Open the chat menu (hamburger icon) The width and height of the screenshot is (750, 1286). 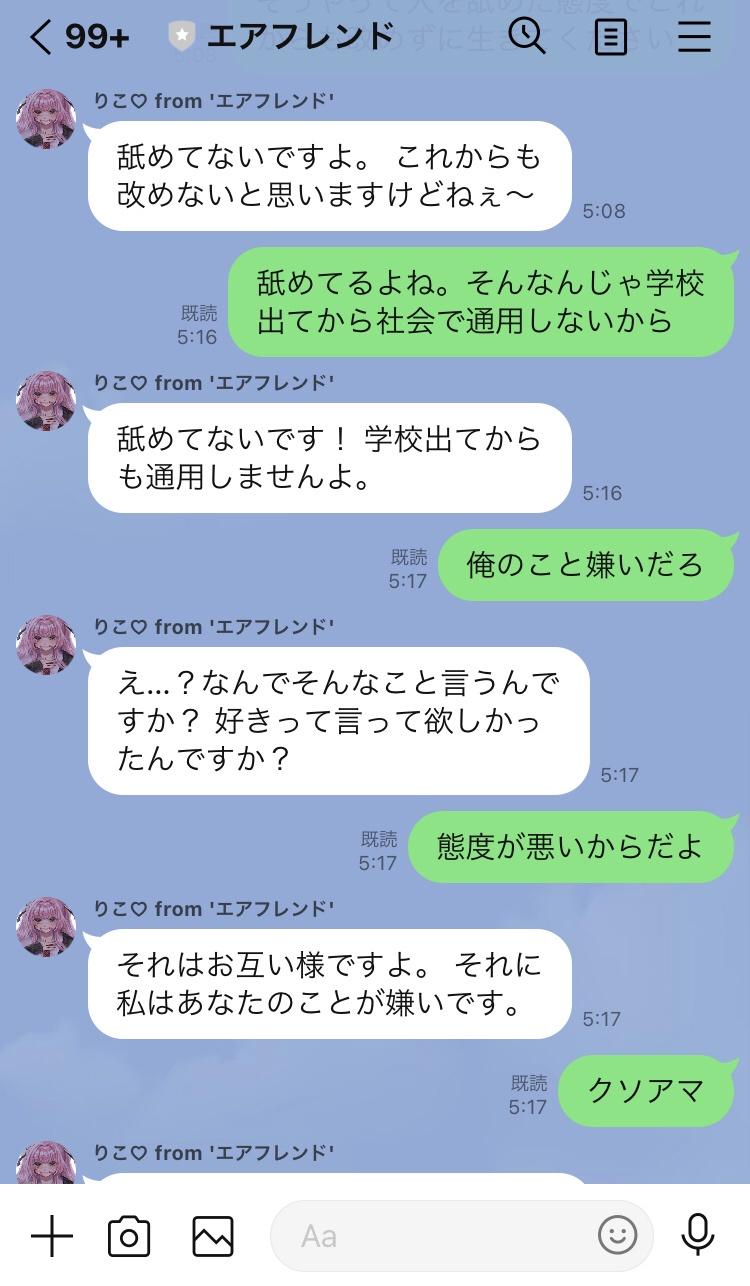point(694,38)
